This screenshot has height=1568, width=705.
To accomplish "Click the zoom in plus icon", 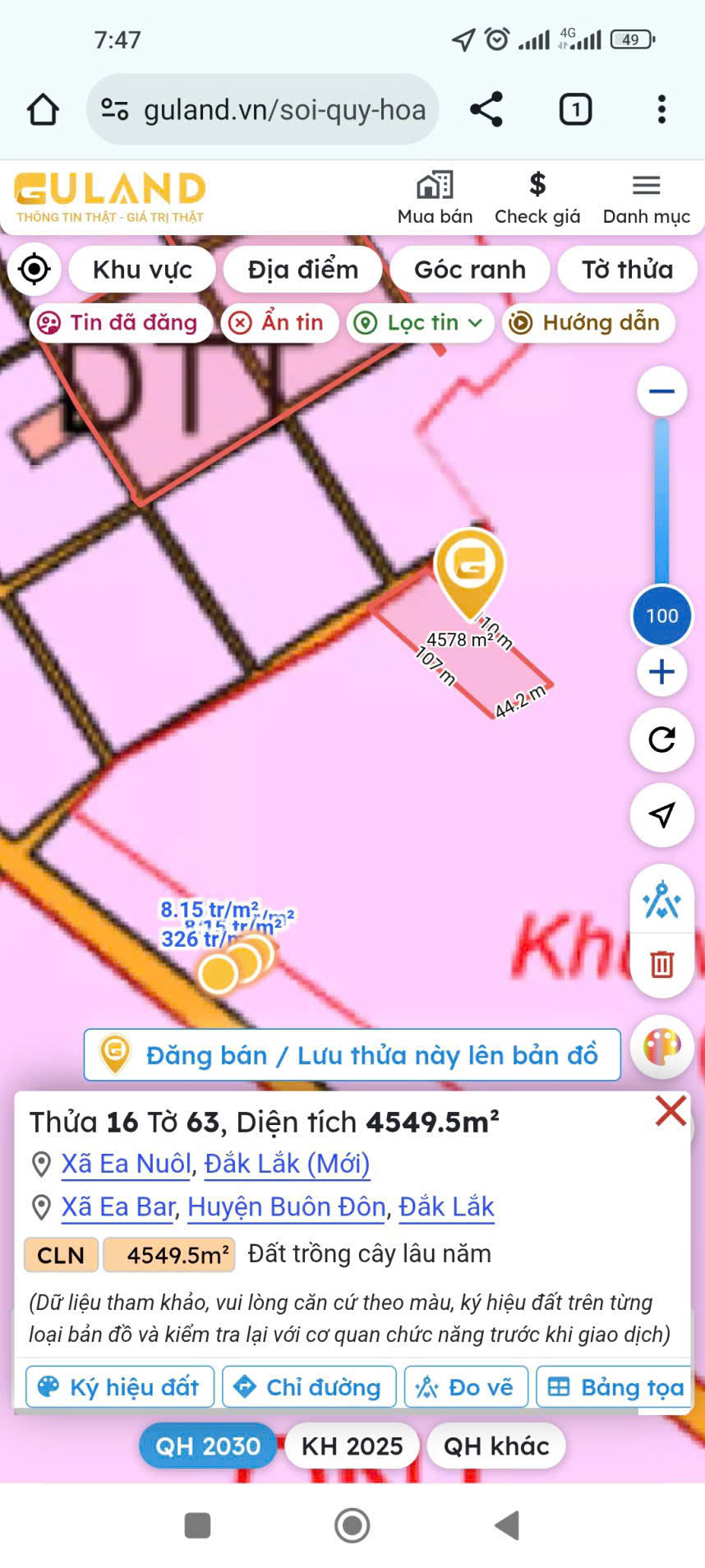I will click(661, 671).
